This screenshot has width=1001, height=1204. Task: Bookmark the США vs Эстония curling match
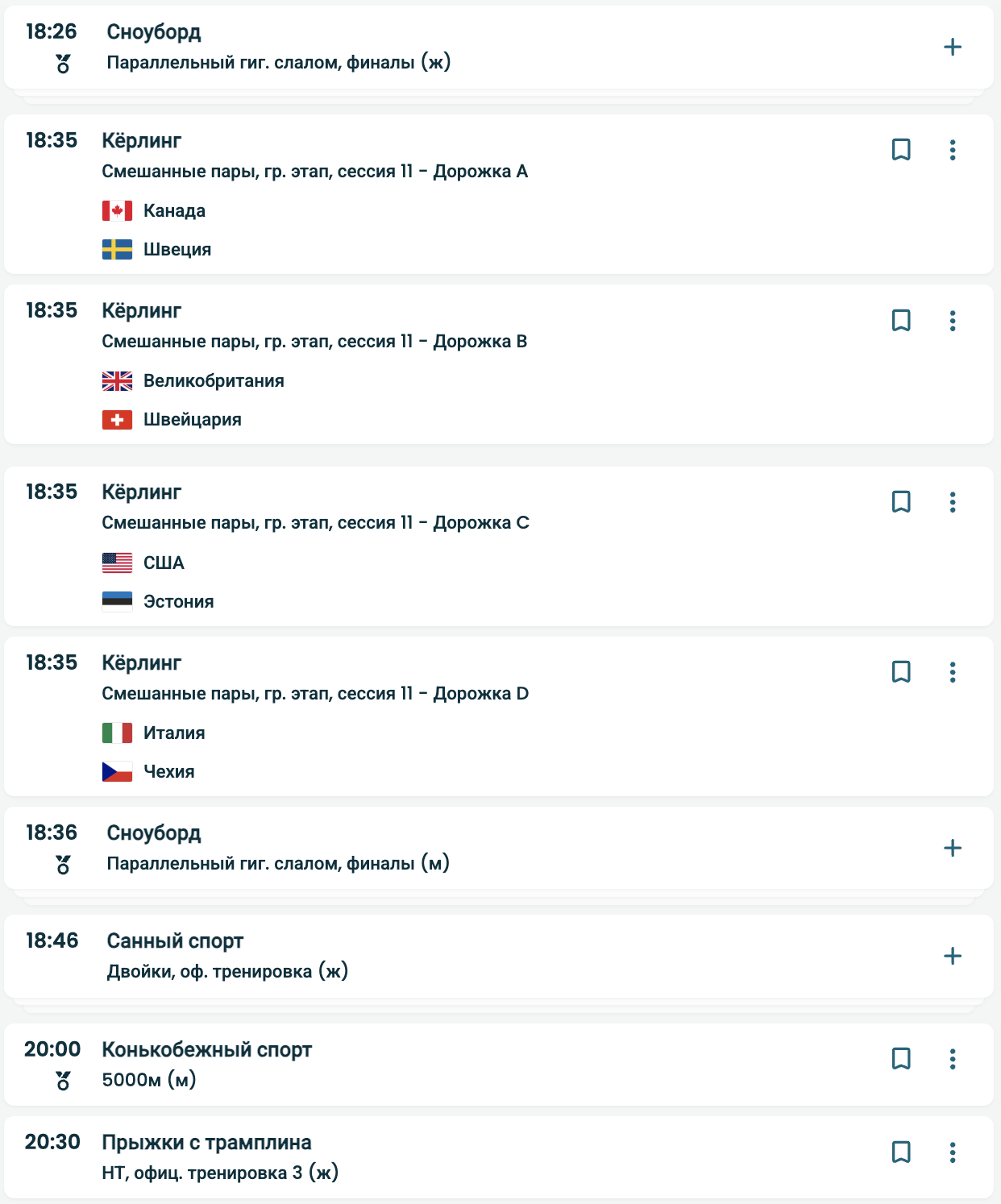(x=901, y=502)
